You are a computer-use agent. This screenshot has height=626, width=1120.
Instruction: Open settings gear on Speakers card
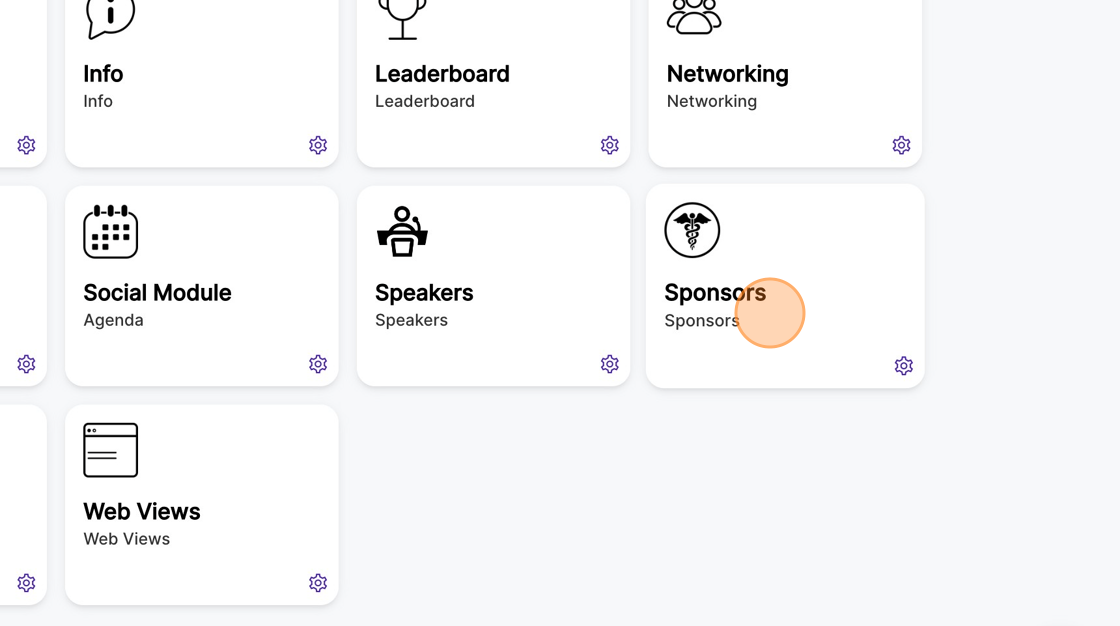point(609,364)
